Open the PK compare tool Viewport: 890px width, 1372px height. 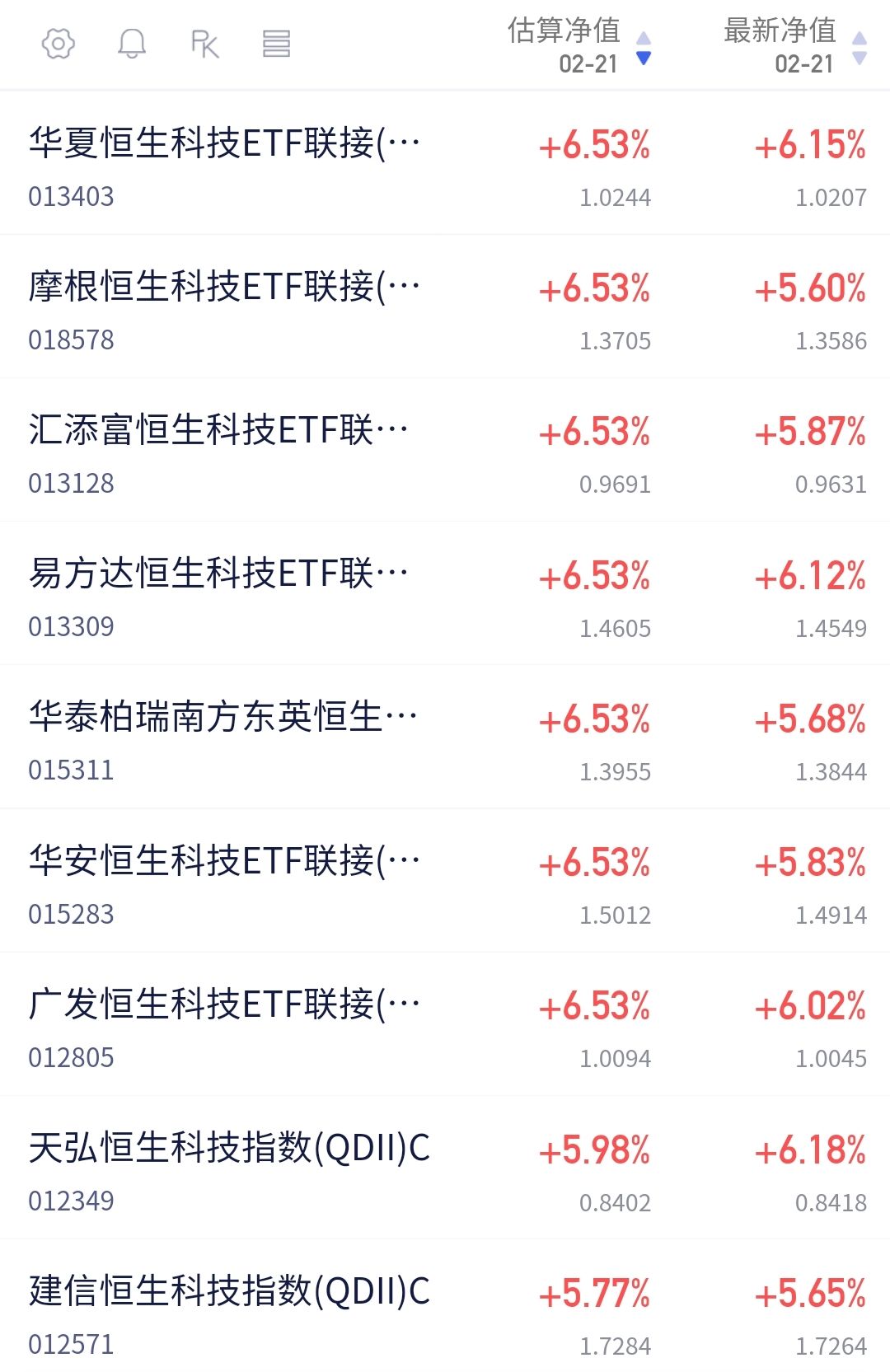point(204,44)
